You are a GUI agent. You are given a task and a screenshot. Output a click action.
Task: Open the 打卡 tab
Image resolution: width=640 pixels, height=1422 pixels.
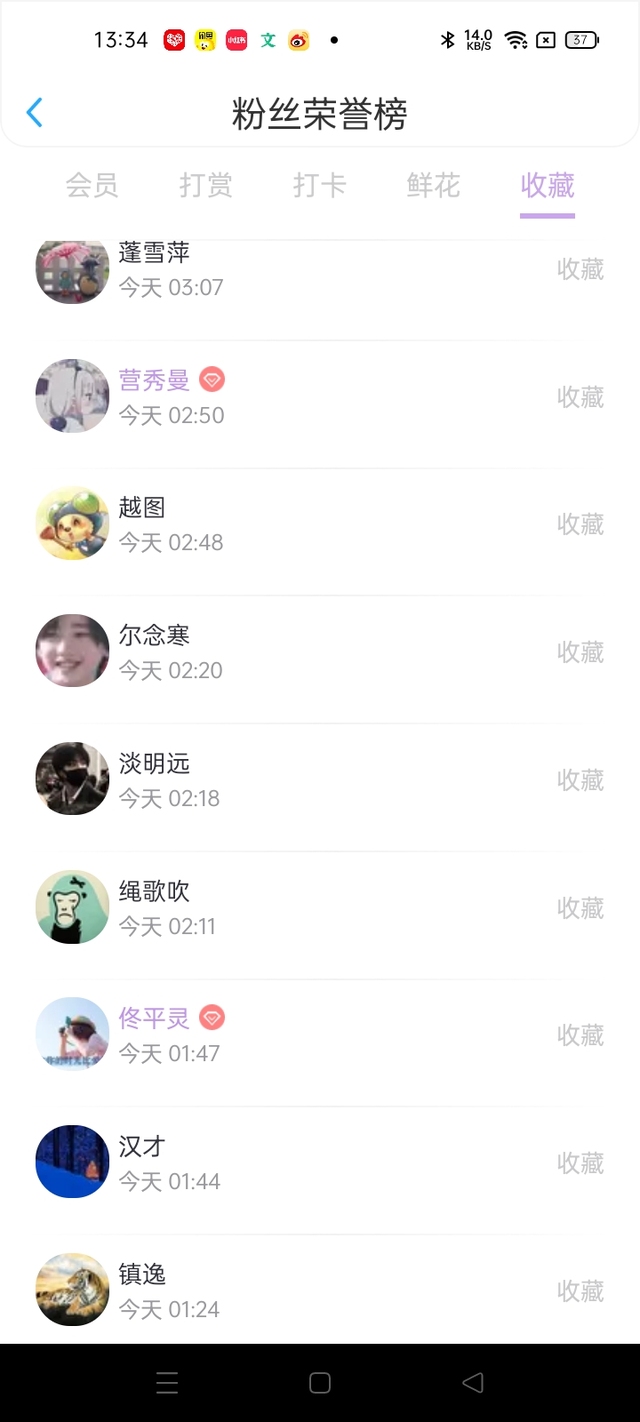[x=320, y=185]
